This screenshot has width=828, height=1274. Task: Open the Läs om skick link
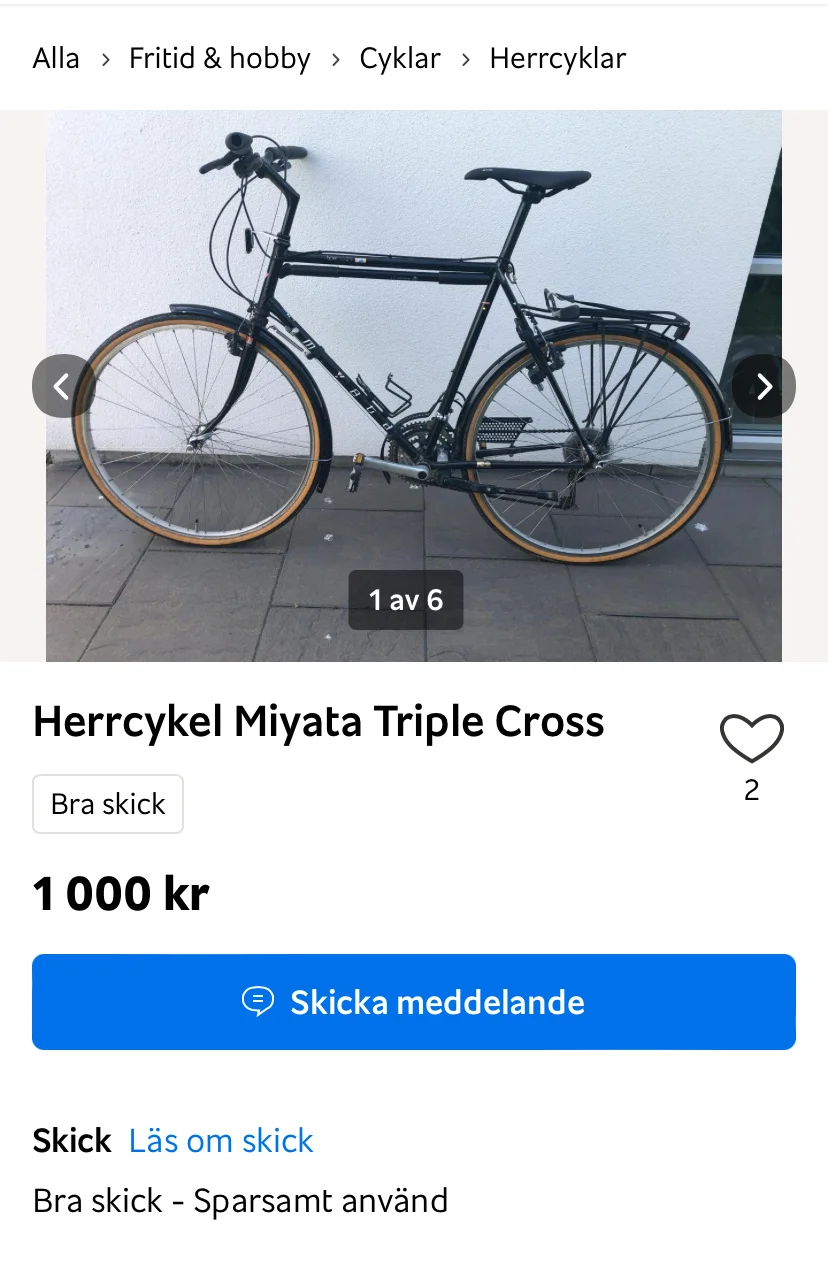pyautogui.click(x=221, y=1140)
